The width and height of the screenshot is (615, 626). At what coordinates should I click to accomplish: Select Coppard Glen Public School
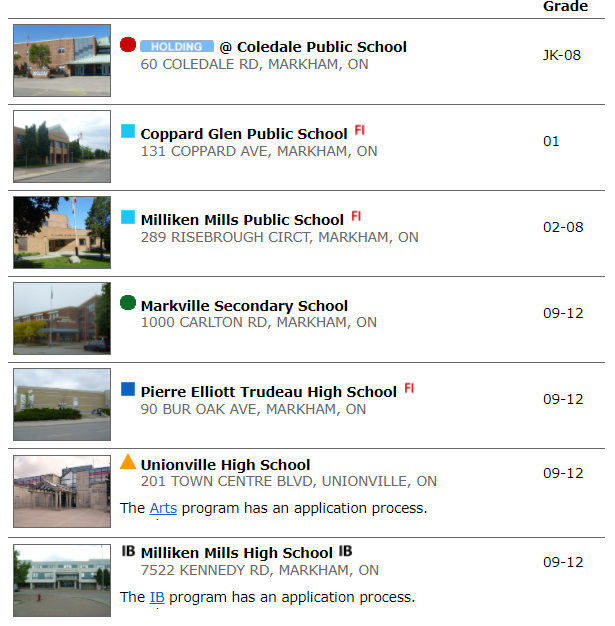pyautogui.click(x=244, y=134)
